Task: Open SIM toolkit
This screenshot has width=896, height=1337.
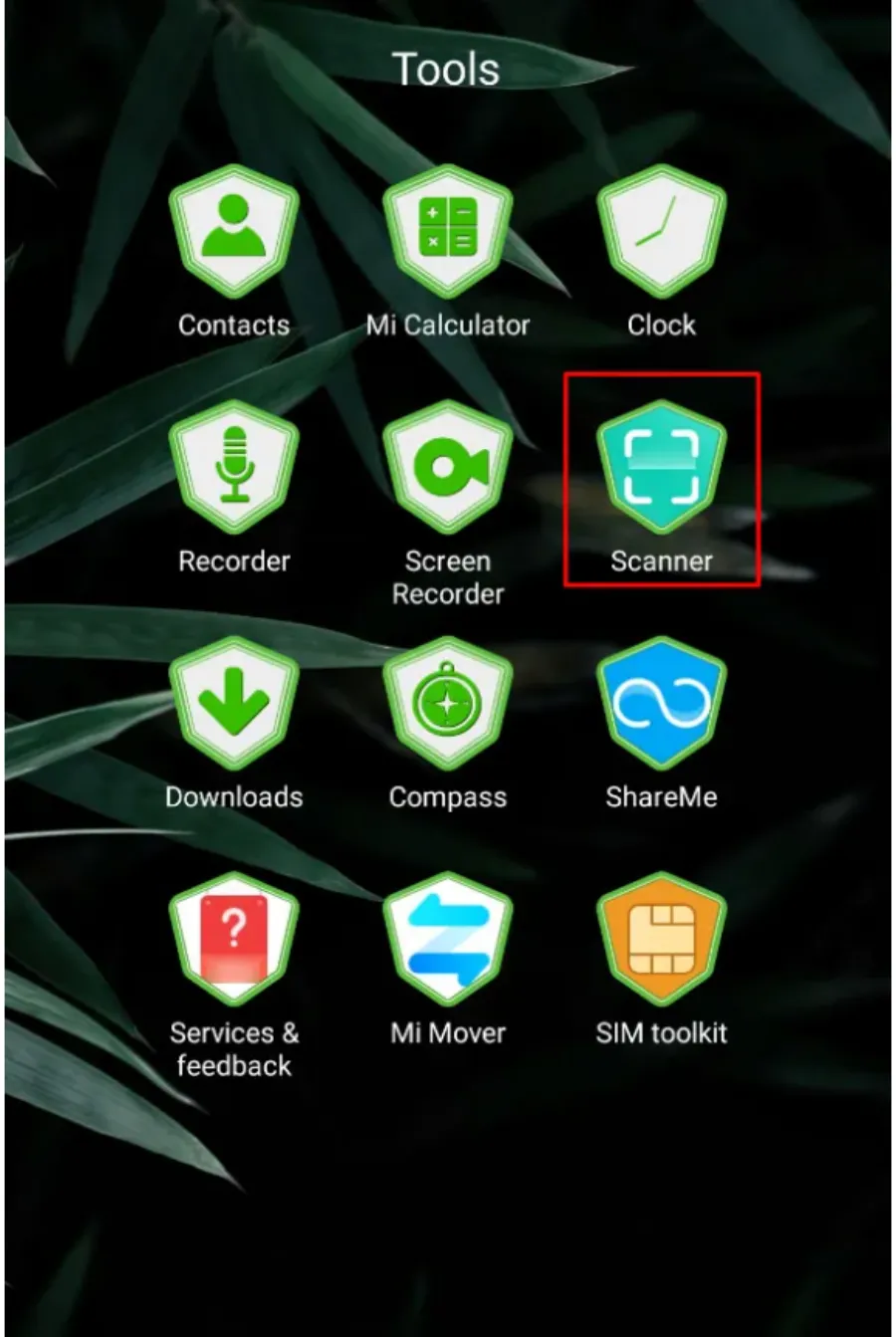Action: pyautogui.click(x=661, y=939)
